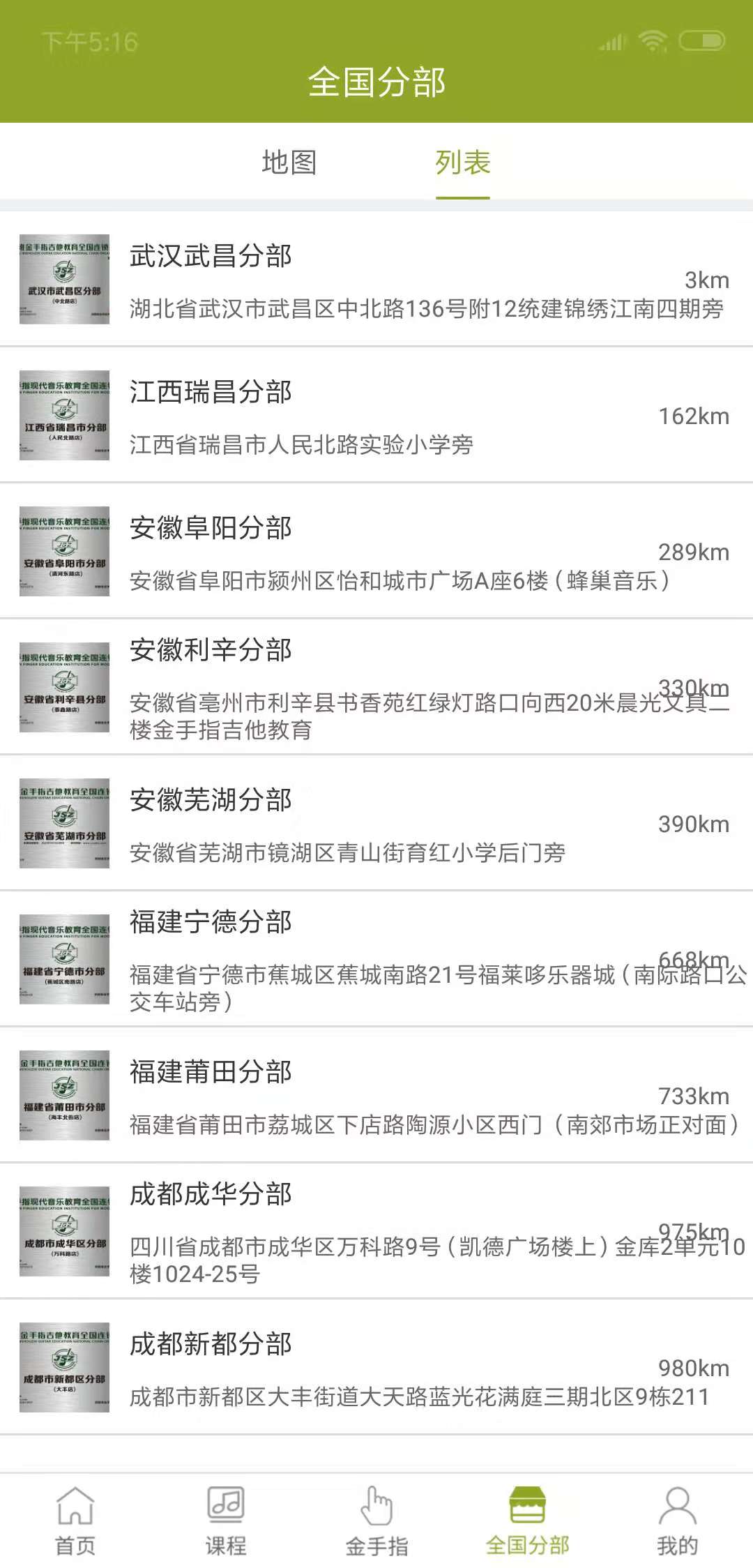Select the 成都成华分部 branch
This screenshot has height=1568, width=753.
point(376,1231)
